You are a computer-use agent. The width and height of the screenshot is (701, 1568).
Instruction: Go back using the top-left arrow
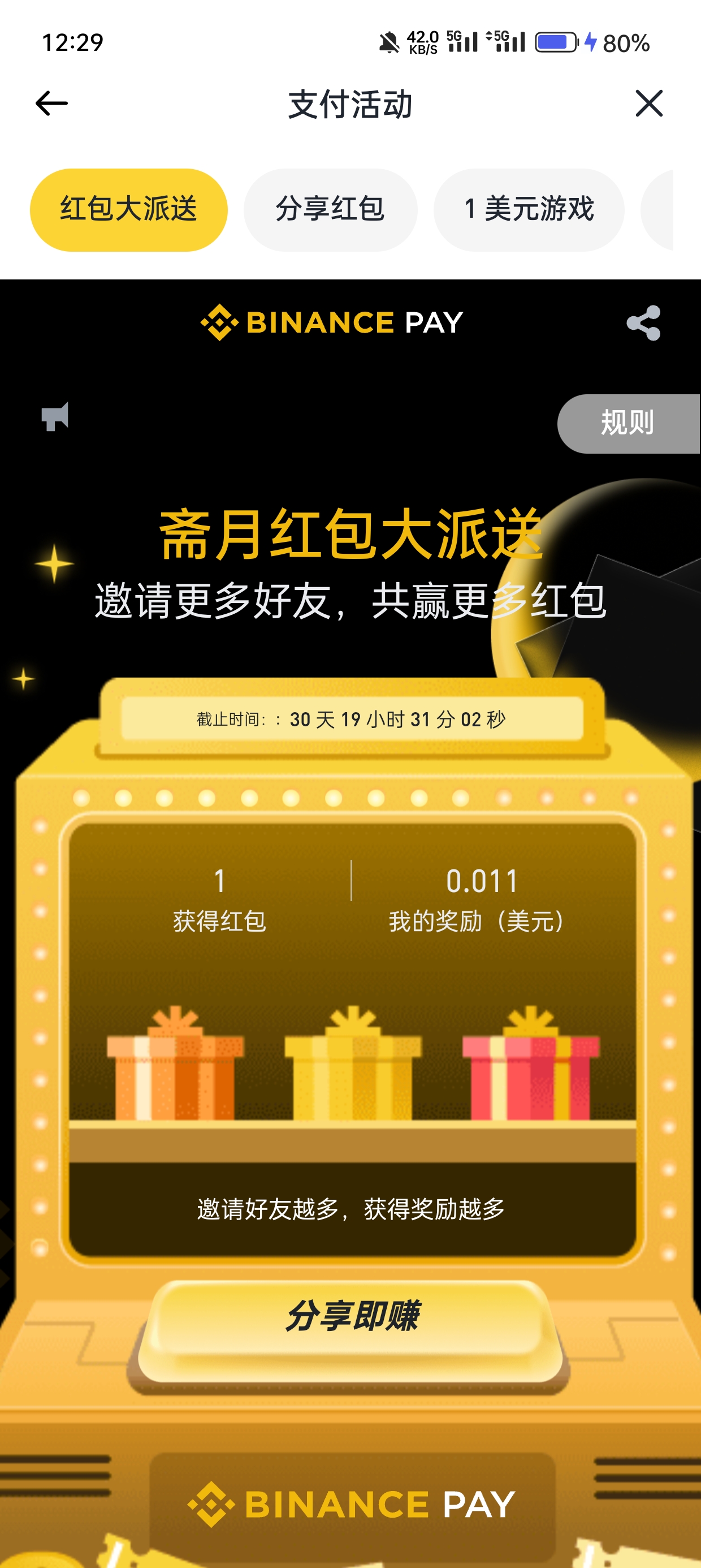(51, 104)
